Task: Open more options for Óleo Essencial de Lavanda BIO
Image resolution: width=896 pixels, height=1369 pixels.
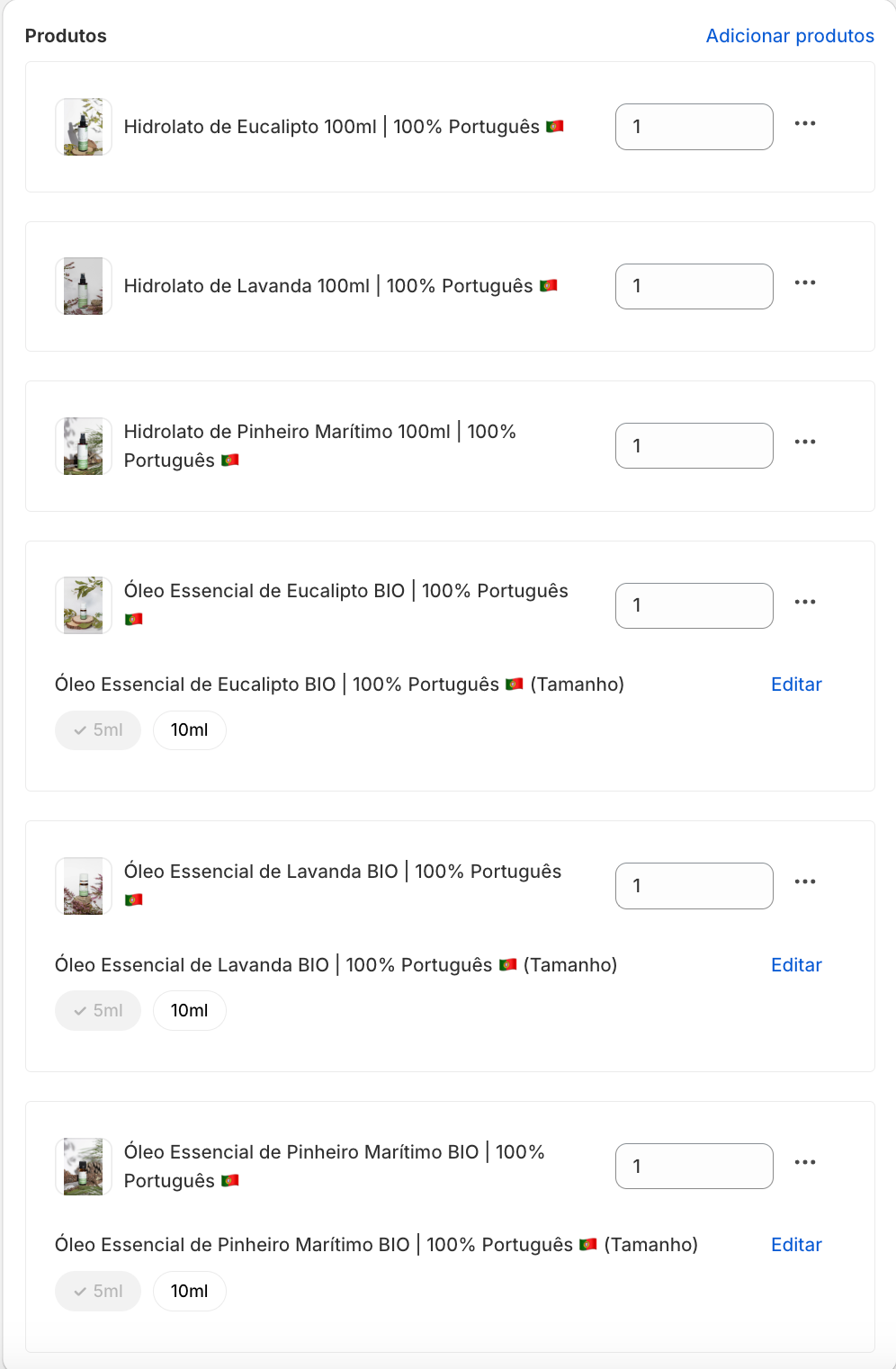Action: pos(805,882)
